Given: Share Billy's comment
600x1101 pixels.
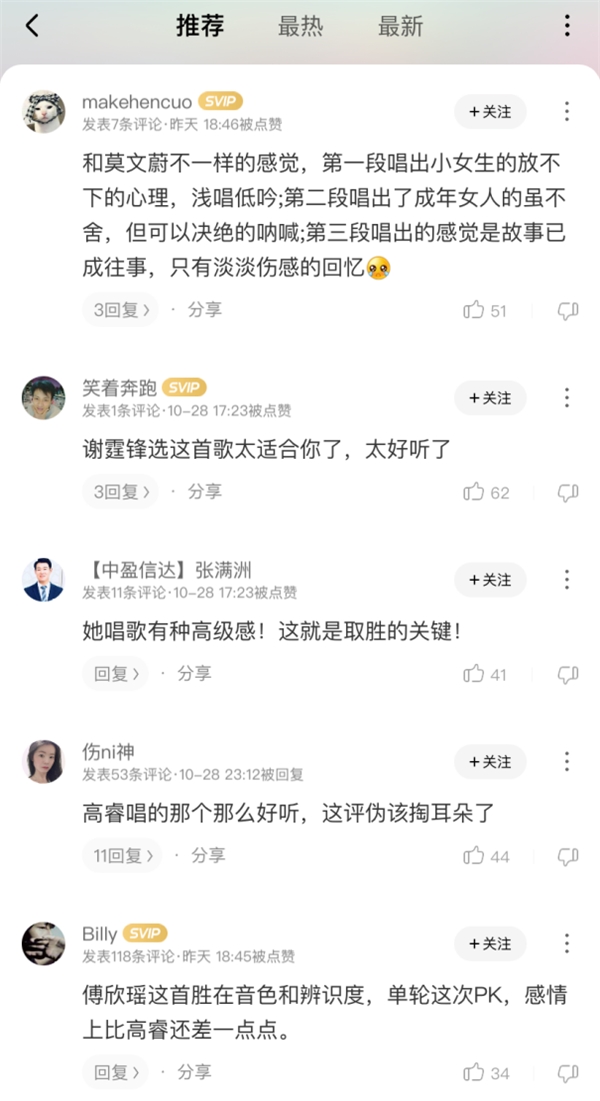Looking at the screenshot, I should [x=194, y=1072].
